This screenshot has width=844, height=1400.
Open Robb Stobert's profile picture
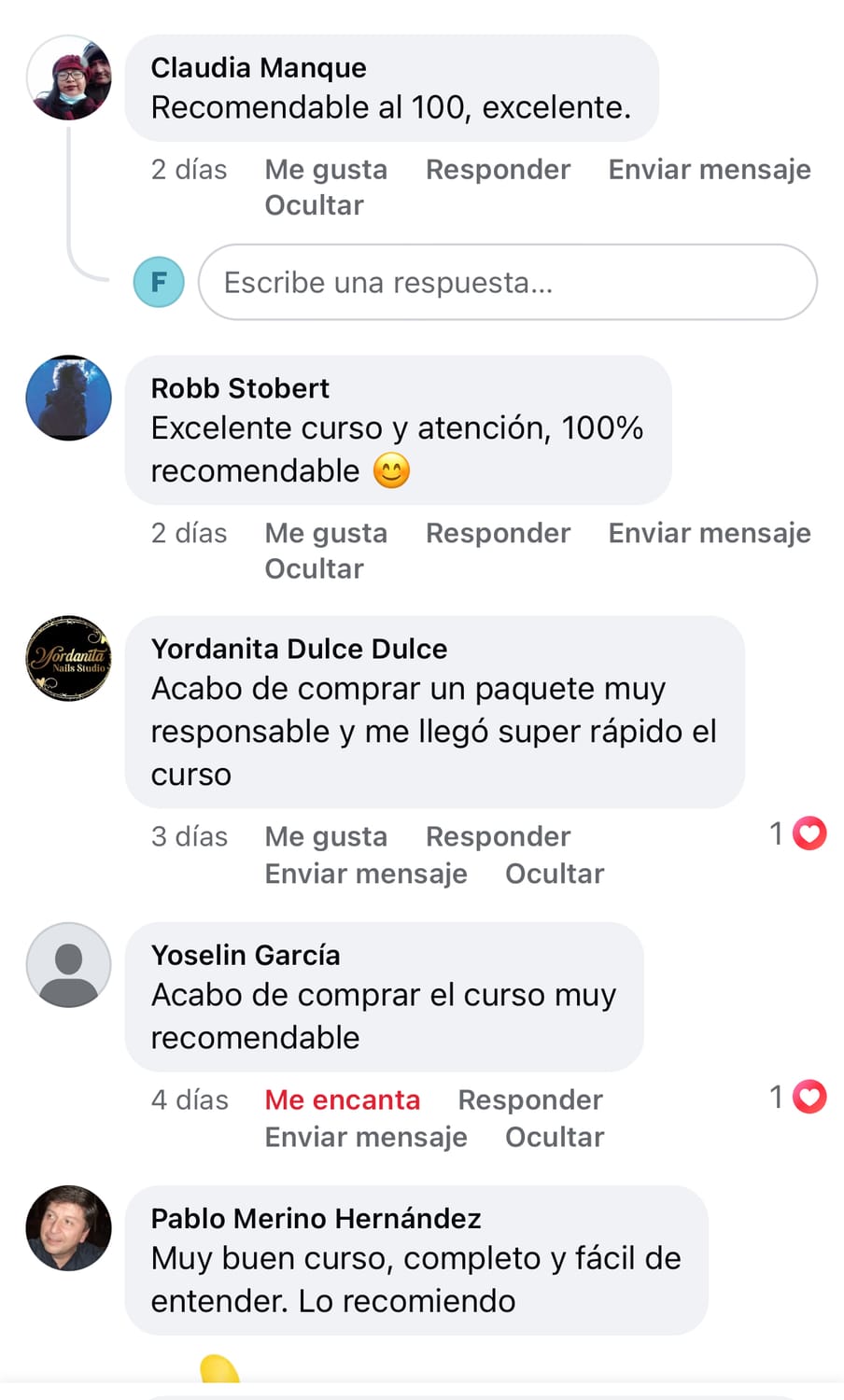pos(68,398)
